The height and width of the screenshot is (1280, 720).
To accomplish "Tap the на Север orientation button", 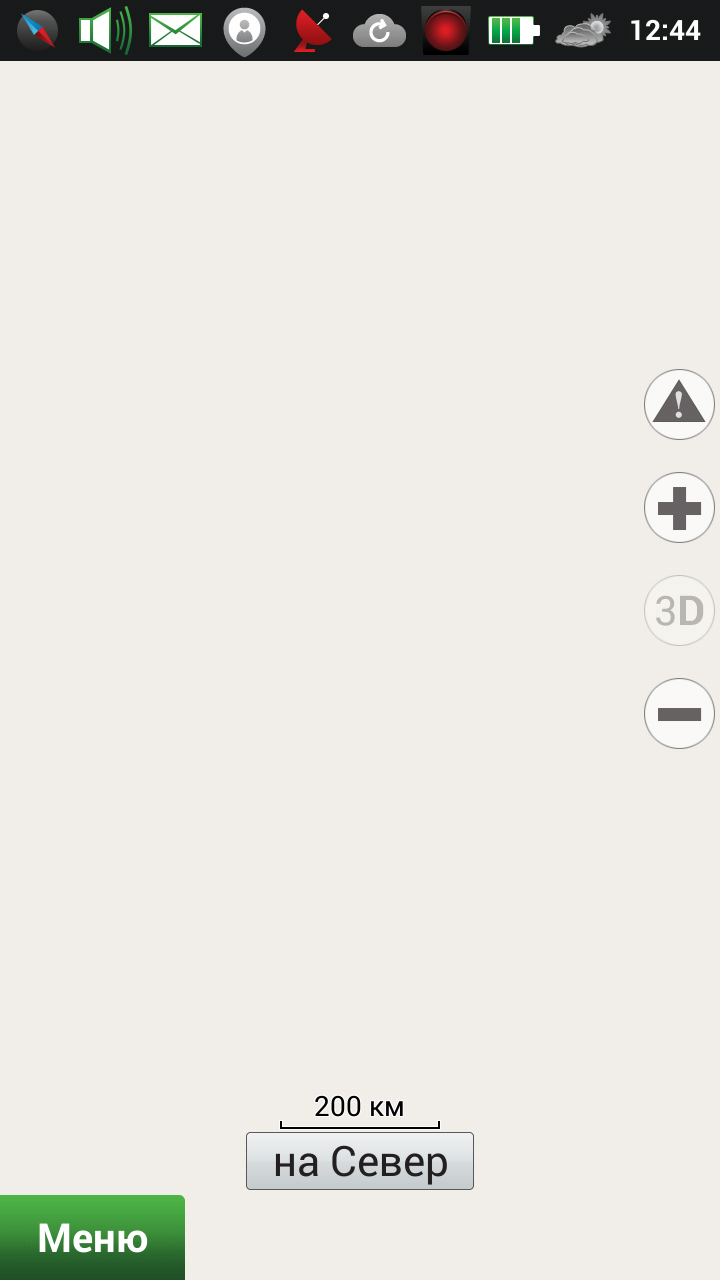I will click(x=360, y=1161).
